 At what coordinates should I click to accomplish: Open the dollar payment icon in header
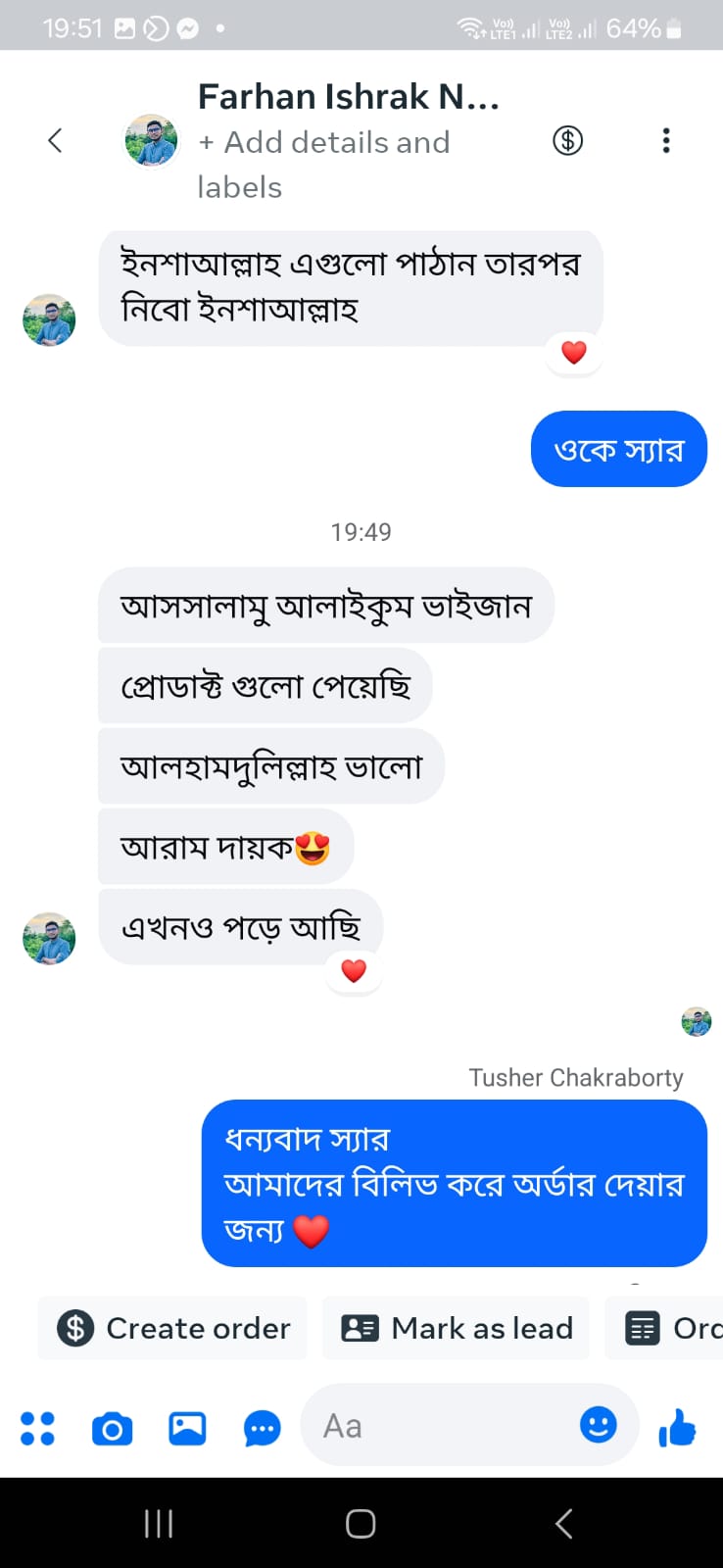(567, 140)
